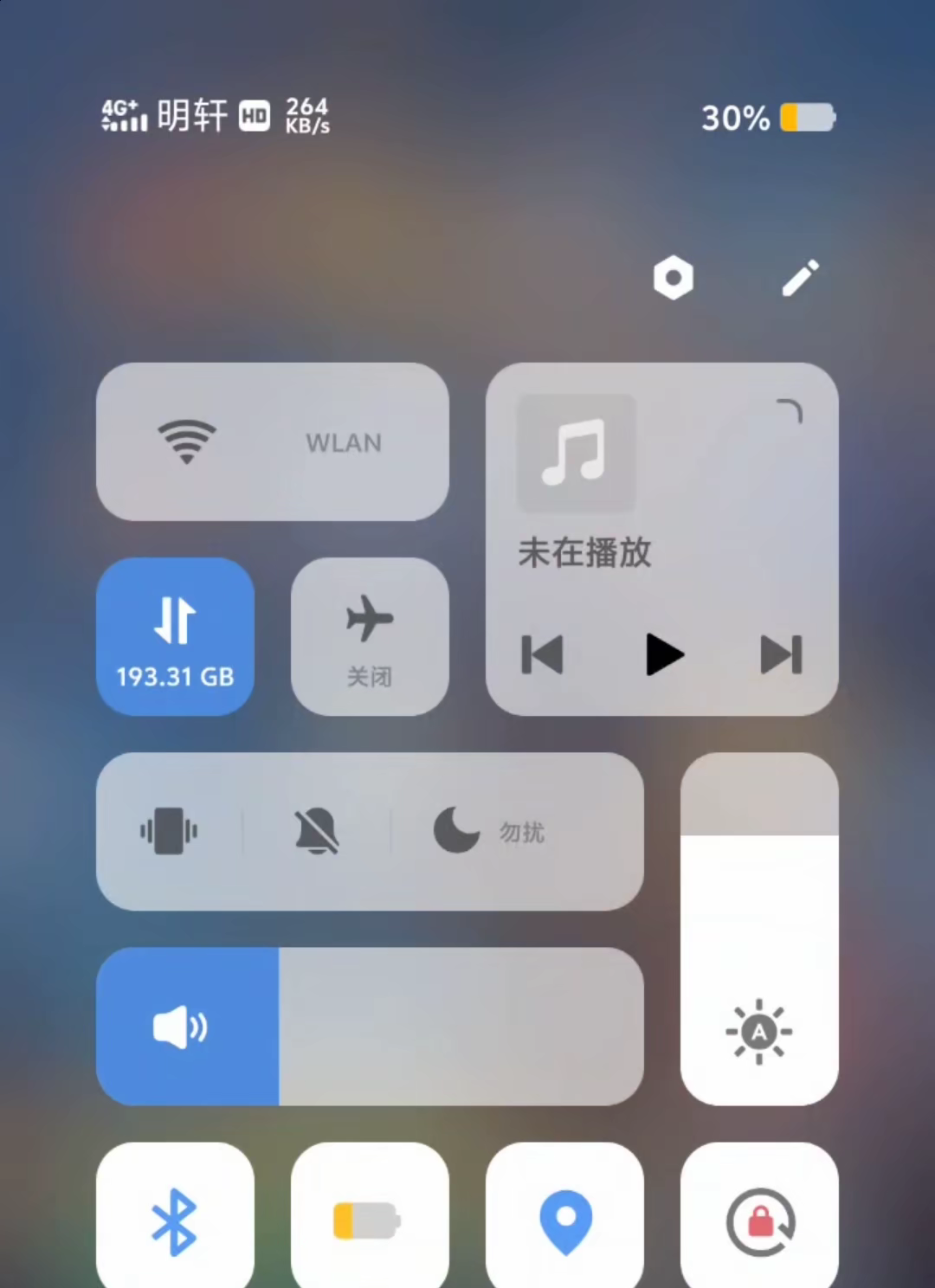Open settings via the hexagon gear icon
This screenshot has height=1288, width=935.
click(673, 278)
